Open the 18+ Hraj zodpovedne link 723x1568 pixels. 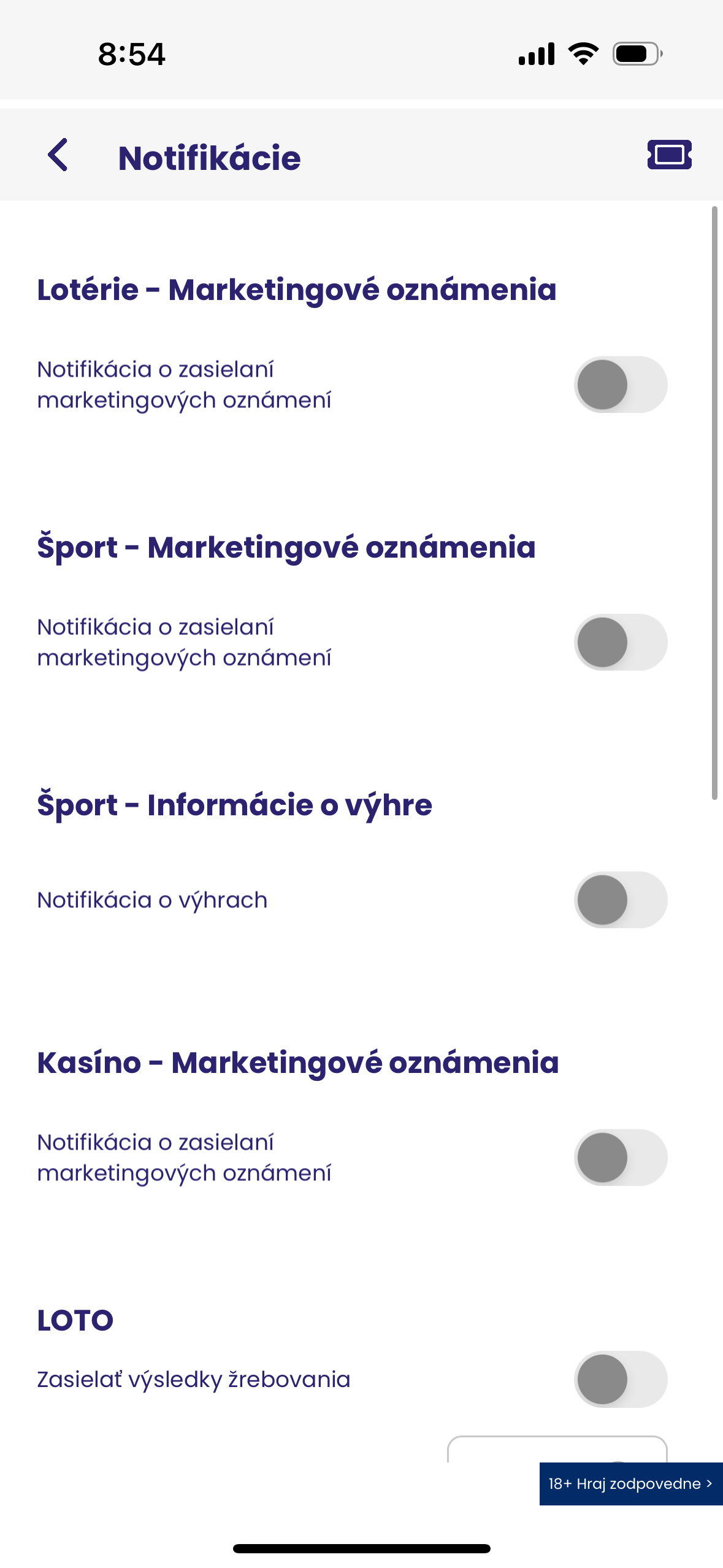pyautogui.click(x=630, y=1483)
